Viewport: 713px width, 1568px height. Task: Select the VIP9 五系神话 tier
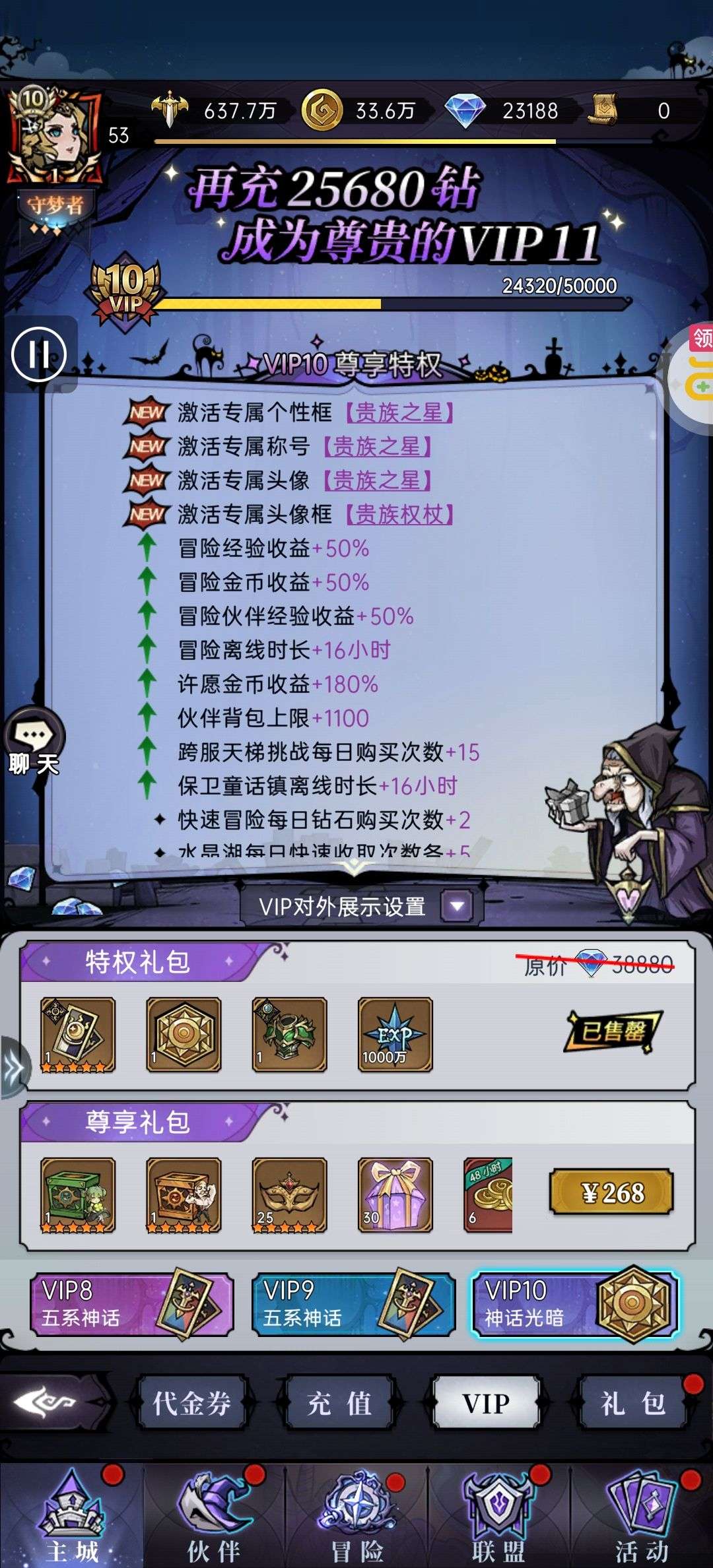click(x=353, y=1305)
